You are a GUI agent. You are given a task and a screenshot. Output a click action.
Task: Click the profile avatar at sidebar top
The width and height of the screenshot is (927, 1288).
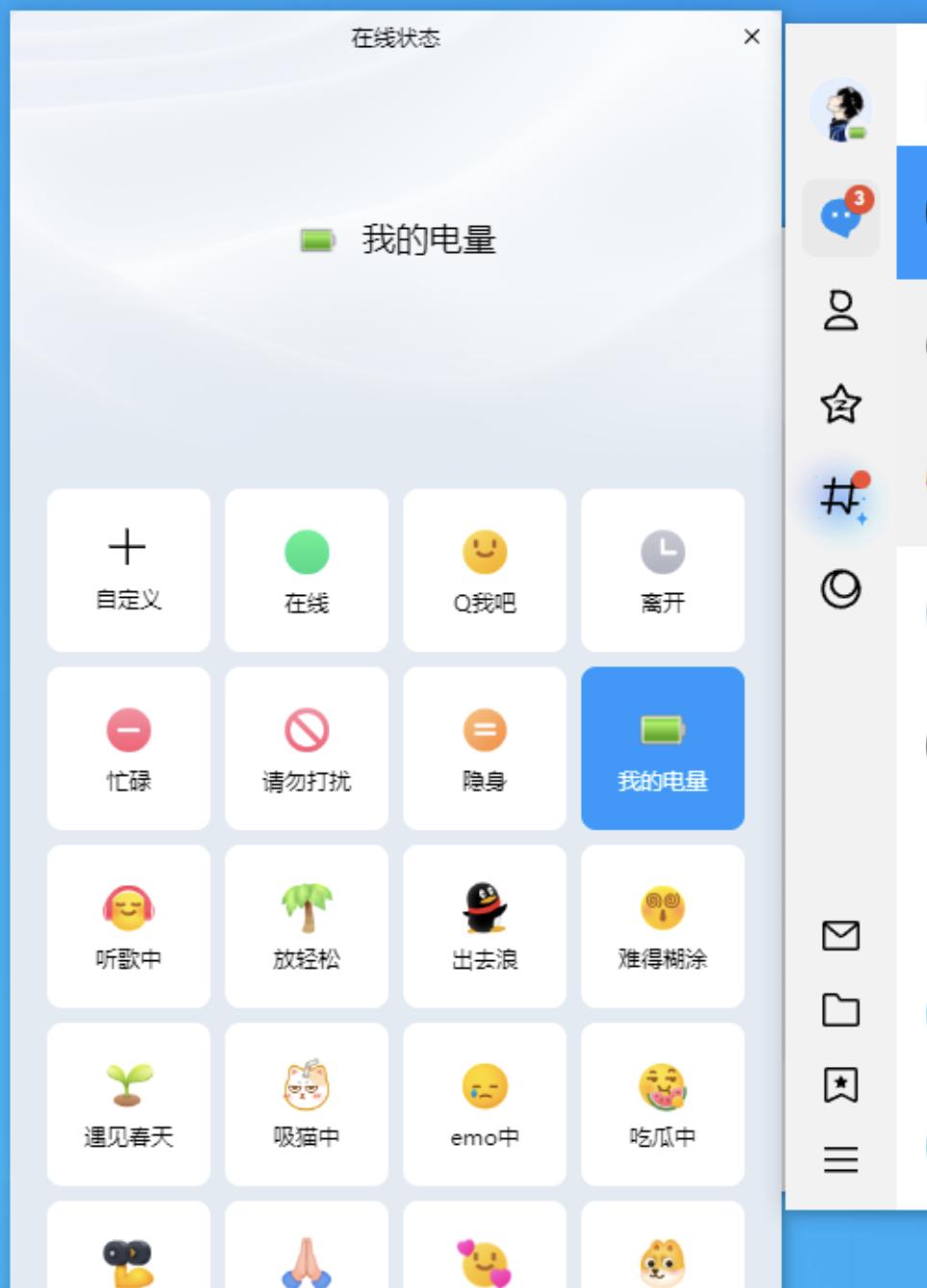[x=840, y=109]
